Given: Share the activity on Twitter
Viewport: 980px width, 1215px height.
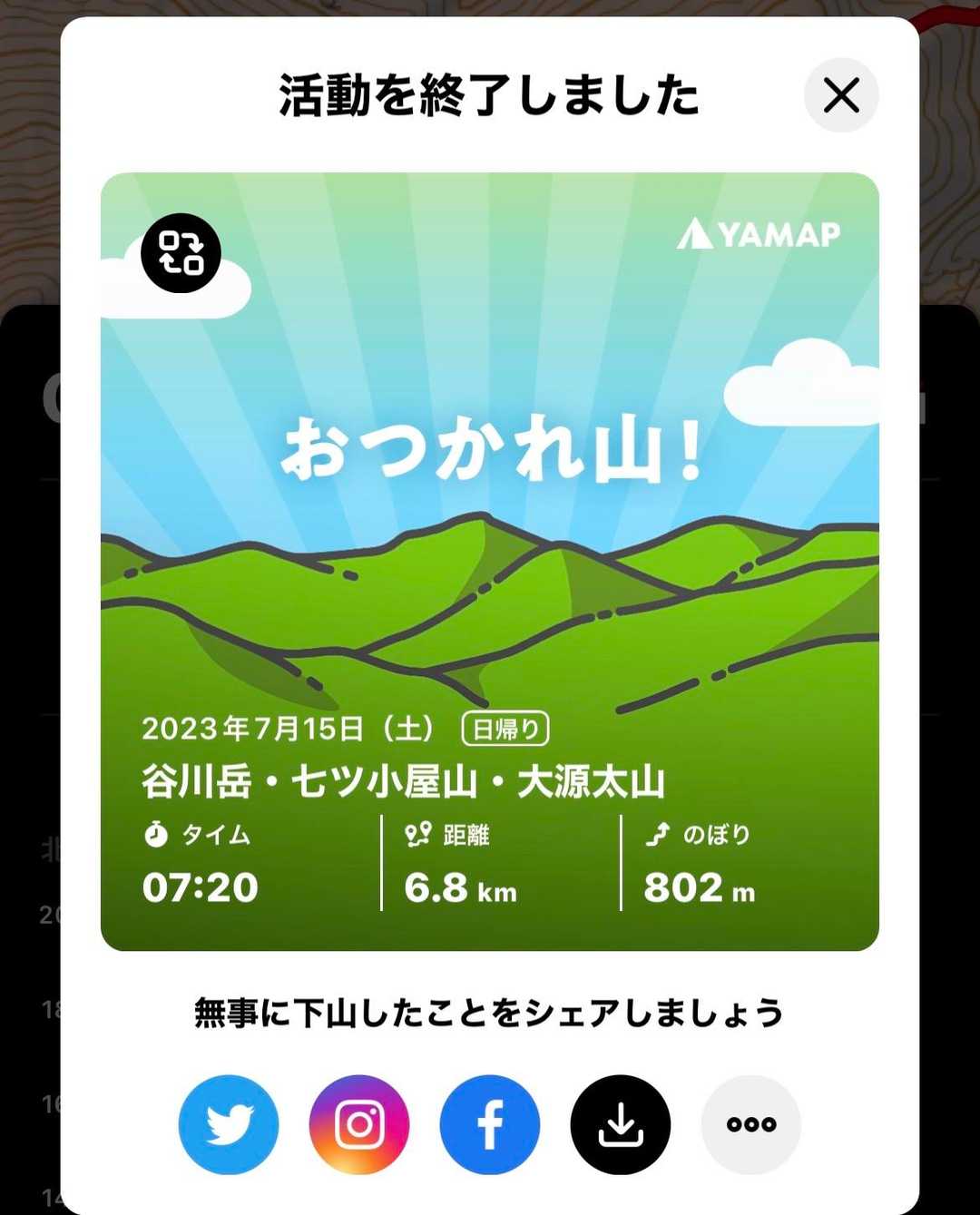Looking at the screenshot, I should [229, 1124].
